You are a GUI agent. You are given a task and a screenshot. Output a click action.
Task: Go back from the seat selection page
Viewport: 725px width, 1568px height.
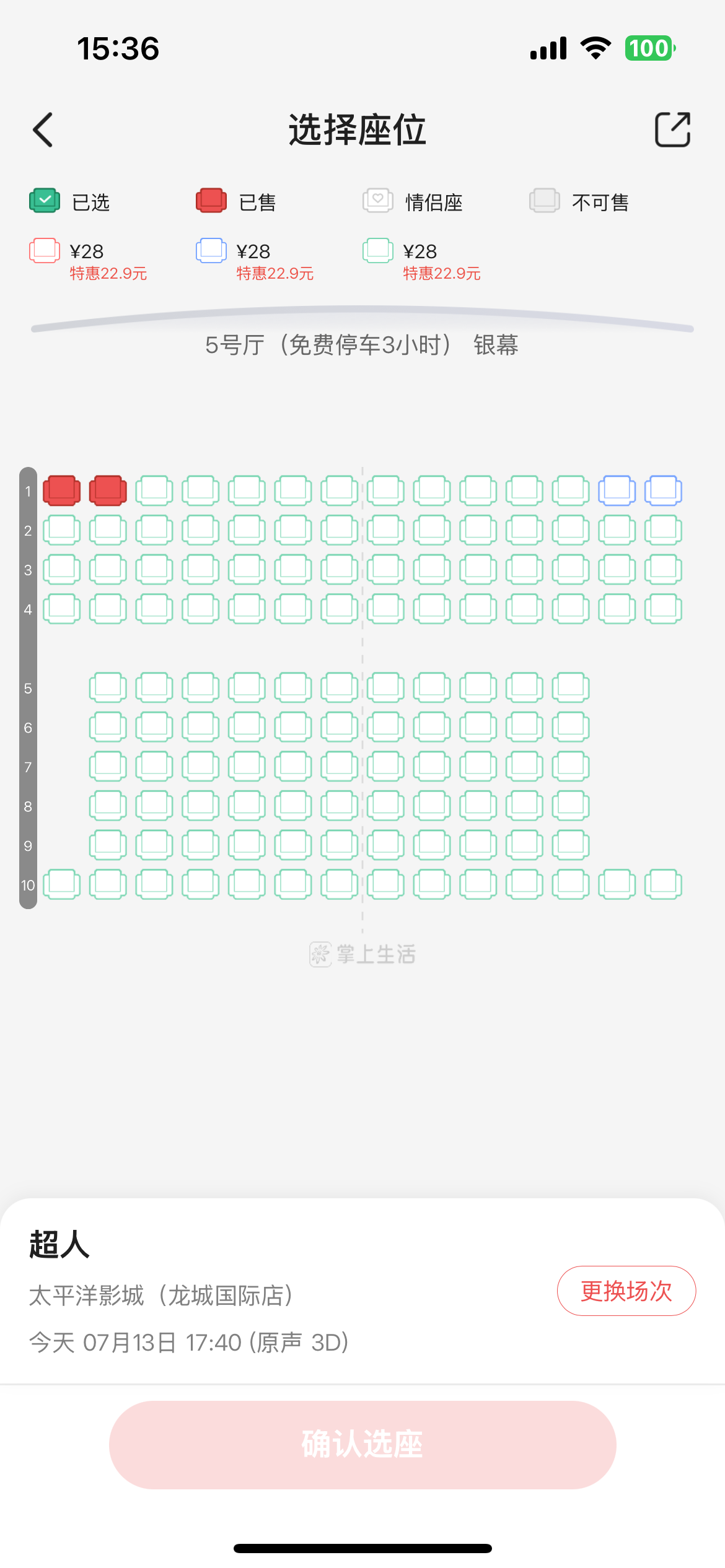click(43, 130)
